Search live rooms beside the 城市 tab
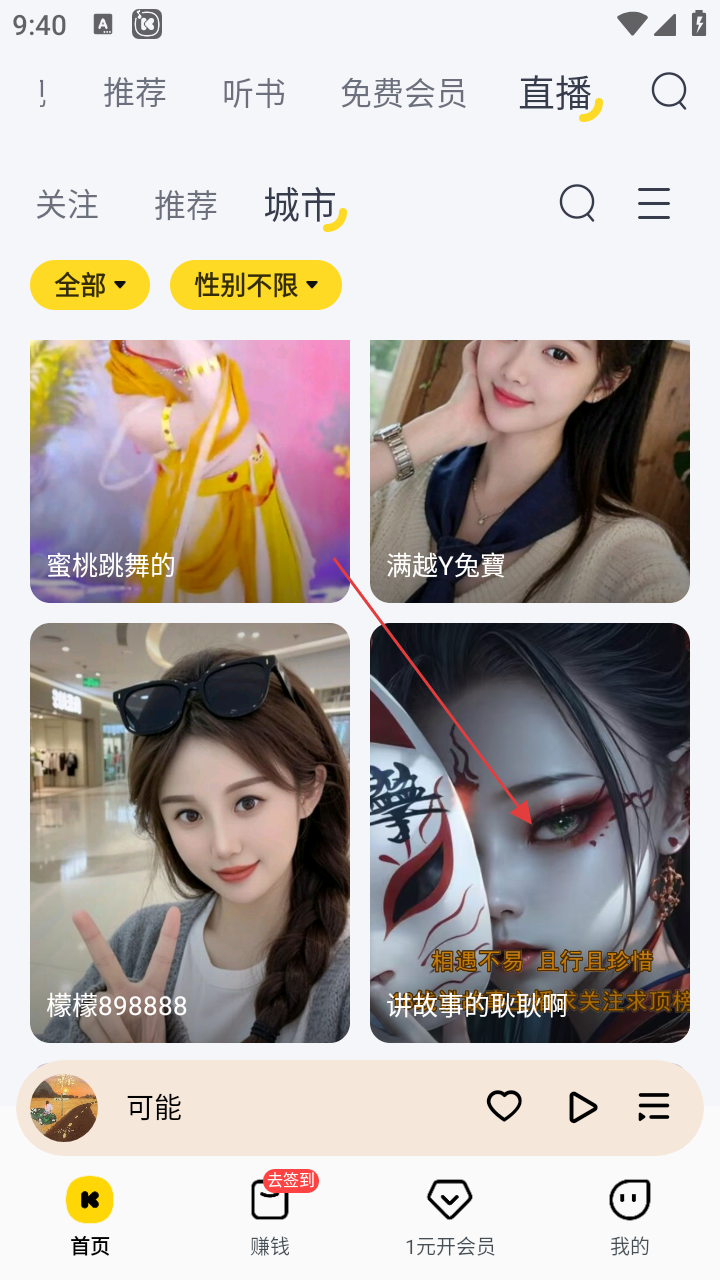This screenshot has height=1280, width=720. pos(577,203)
